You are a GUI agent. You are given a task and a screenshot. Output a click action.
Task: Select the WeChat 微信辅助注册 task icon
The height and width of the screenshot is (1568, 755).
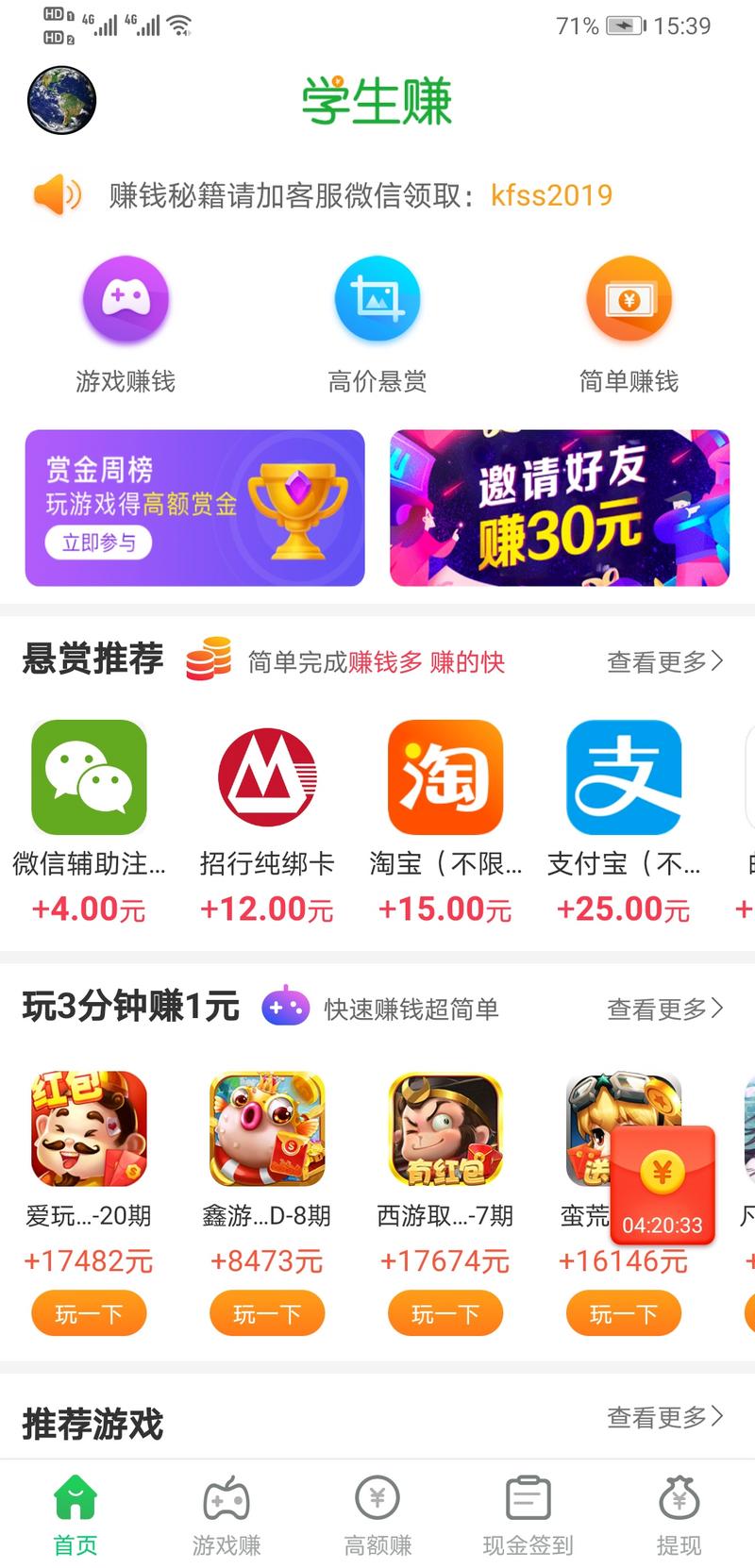pos(89,776)
